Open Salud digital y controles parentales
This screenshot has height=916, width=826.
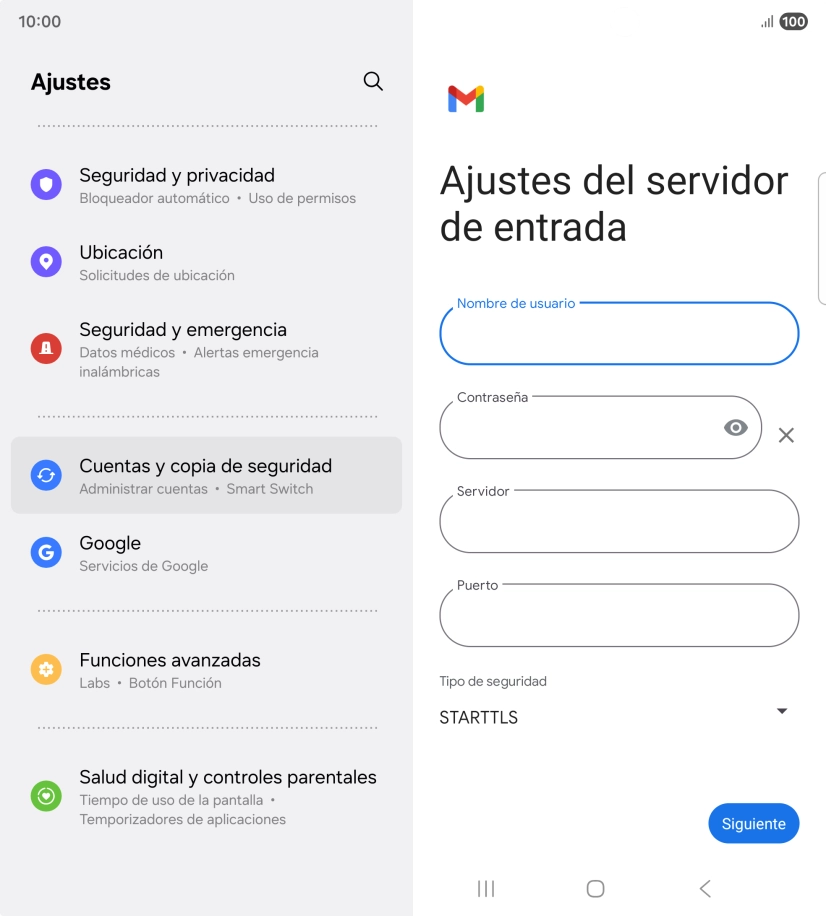pos(206,797)
